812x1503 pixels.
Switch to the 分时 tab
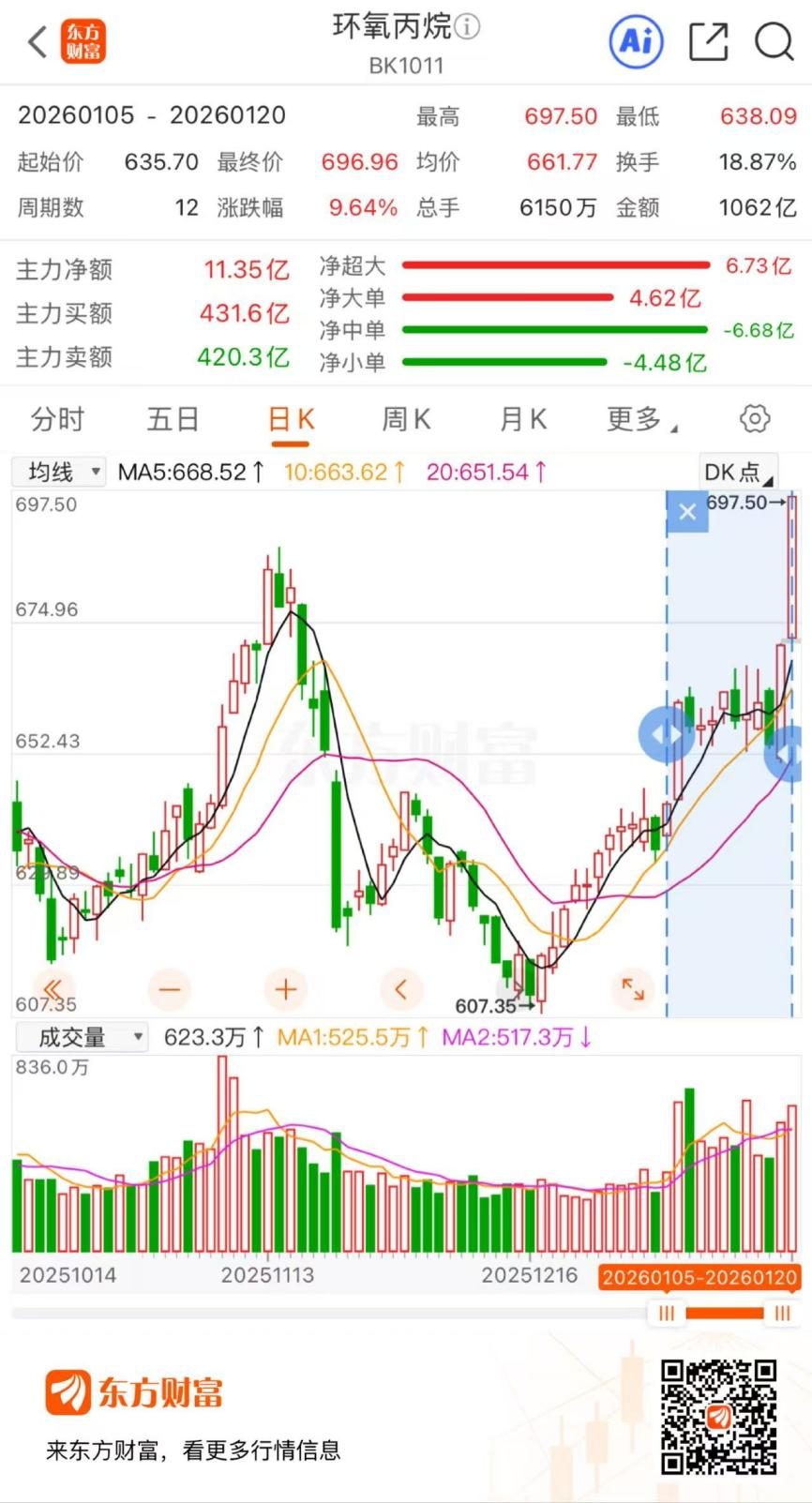click(x=58, y=419)
